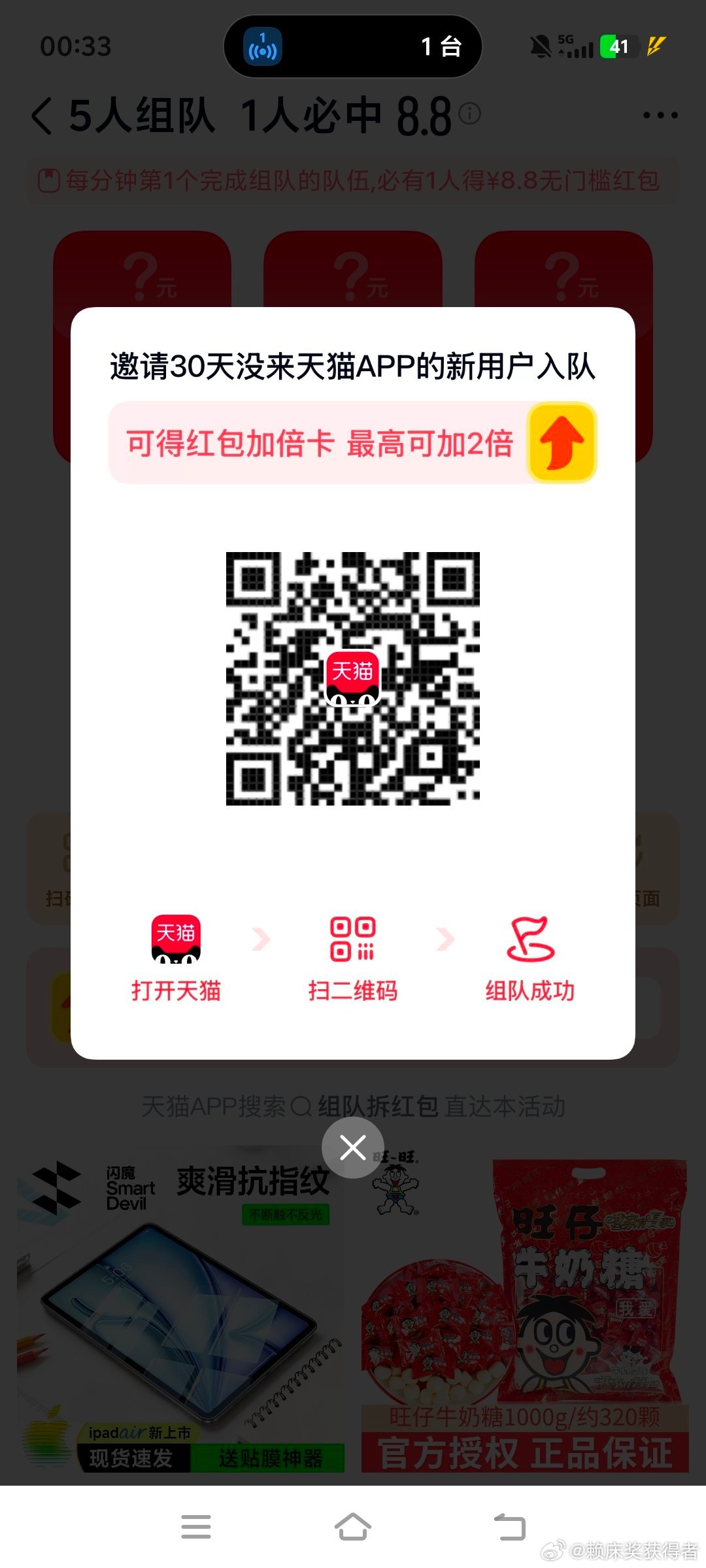
Task: Close the invite QR code dialog
Action: coord(353,1147)
